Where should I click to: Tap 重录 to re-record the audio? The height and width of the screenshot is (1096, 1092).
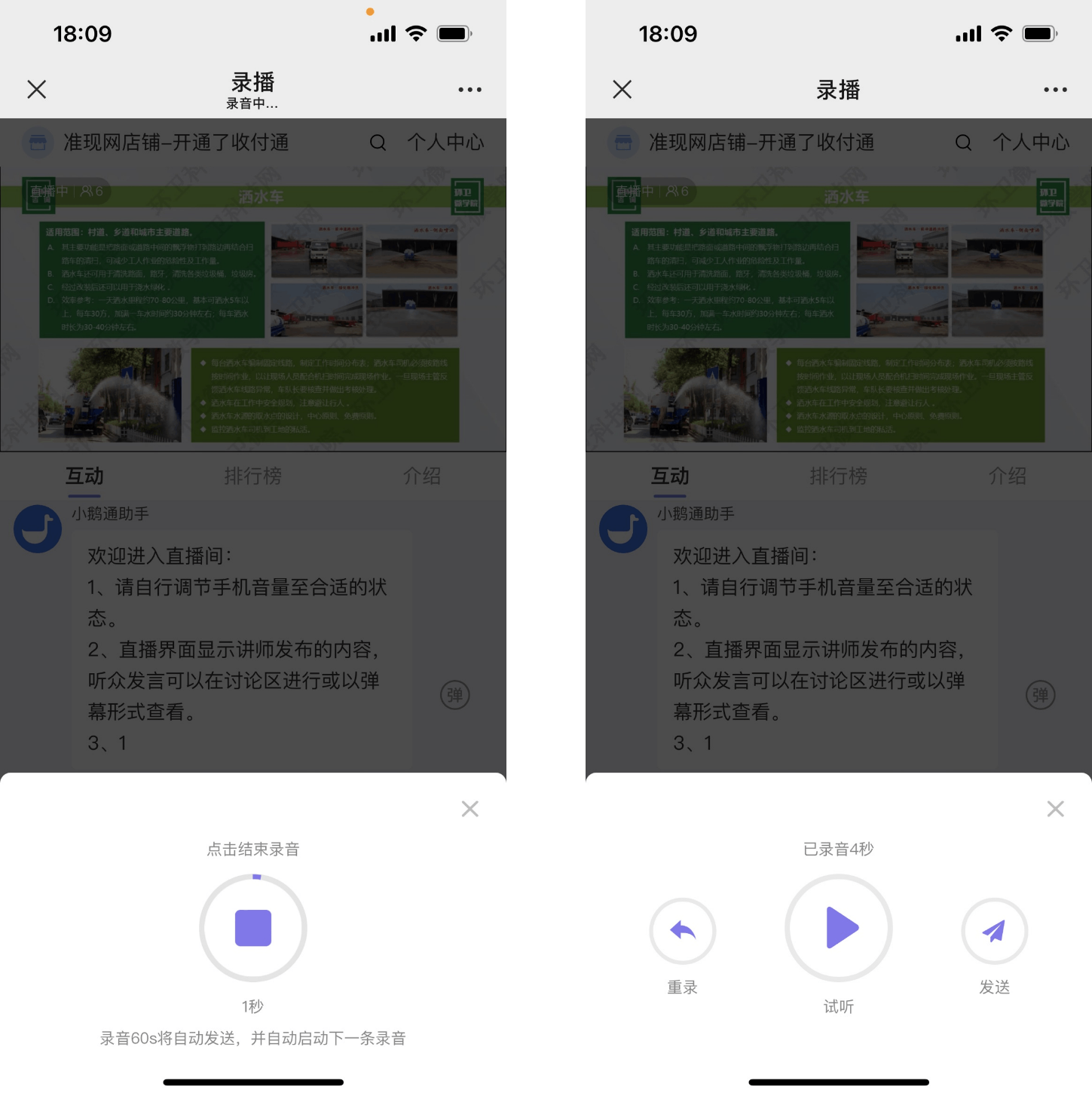pos(682,931)
